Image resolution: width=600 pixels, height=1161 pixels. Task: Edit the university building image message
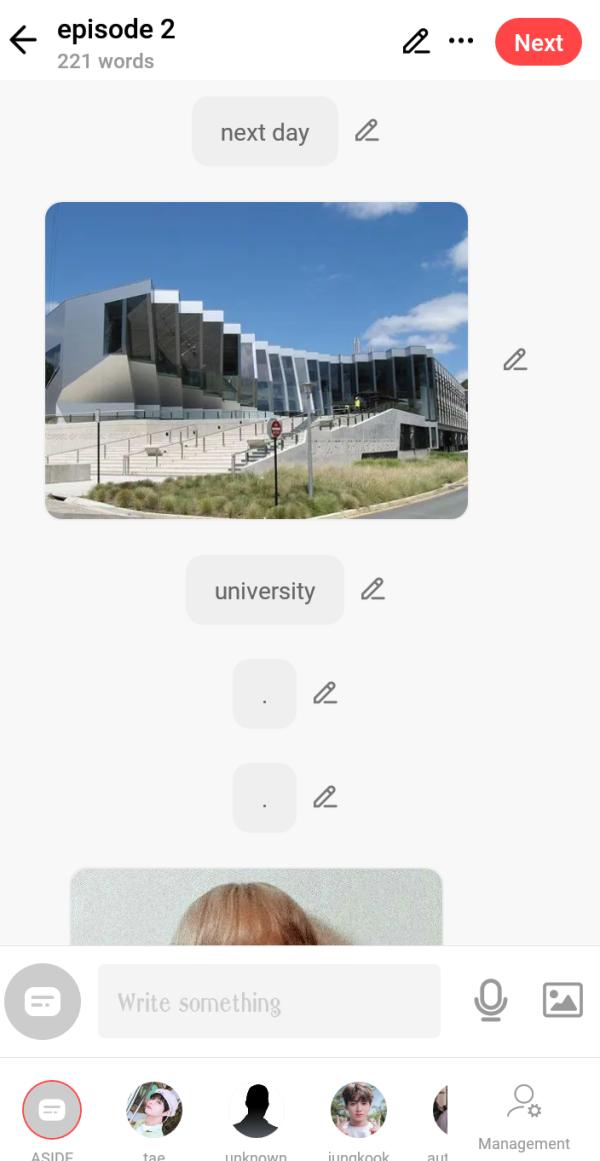click(515, 360)
